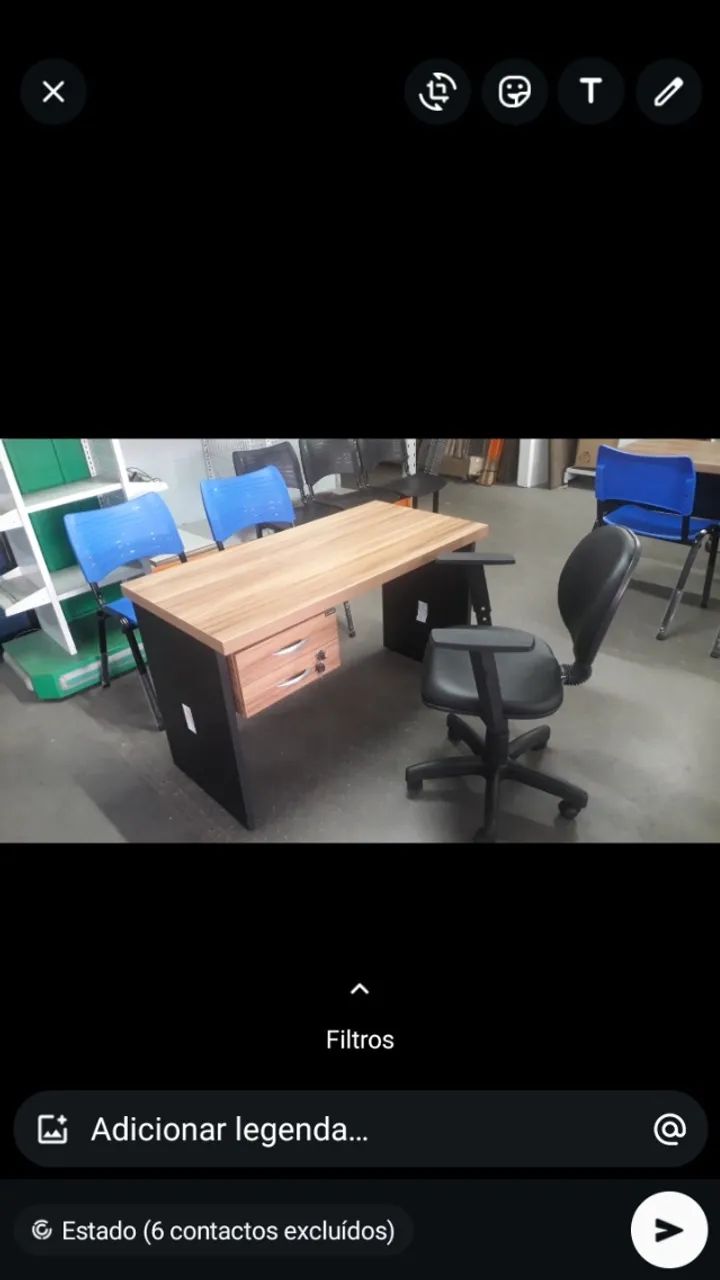720x1280 pixels.
Task: Close the image editor with the X
Action: pyautogui.click(x=52, y=91)
